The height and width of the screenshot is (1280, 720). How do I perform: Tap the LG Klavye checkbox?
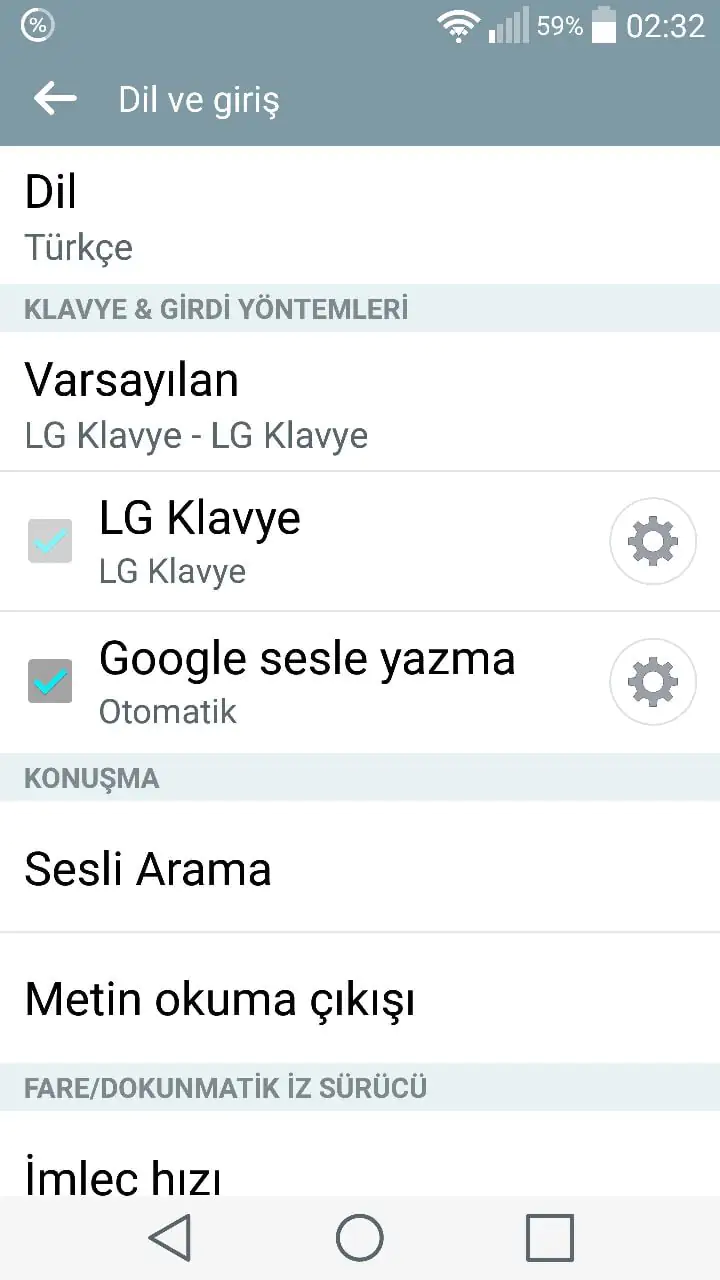(x=50, y=541)
